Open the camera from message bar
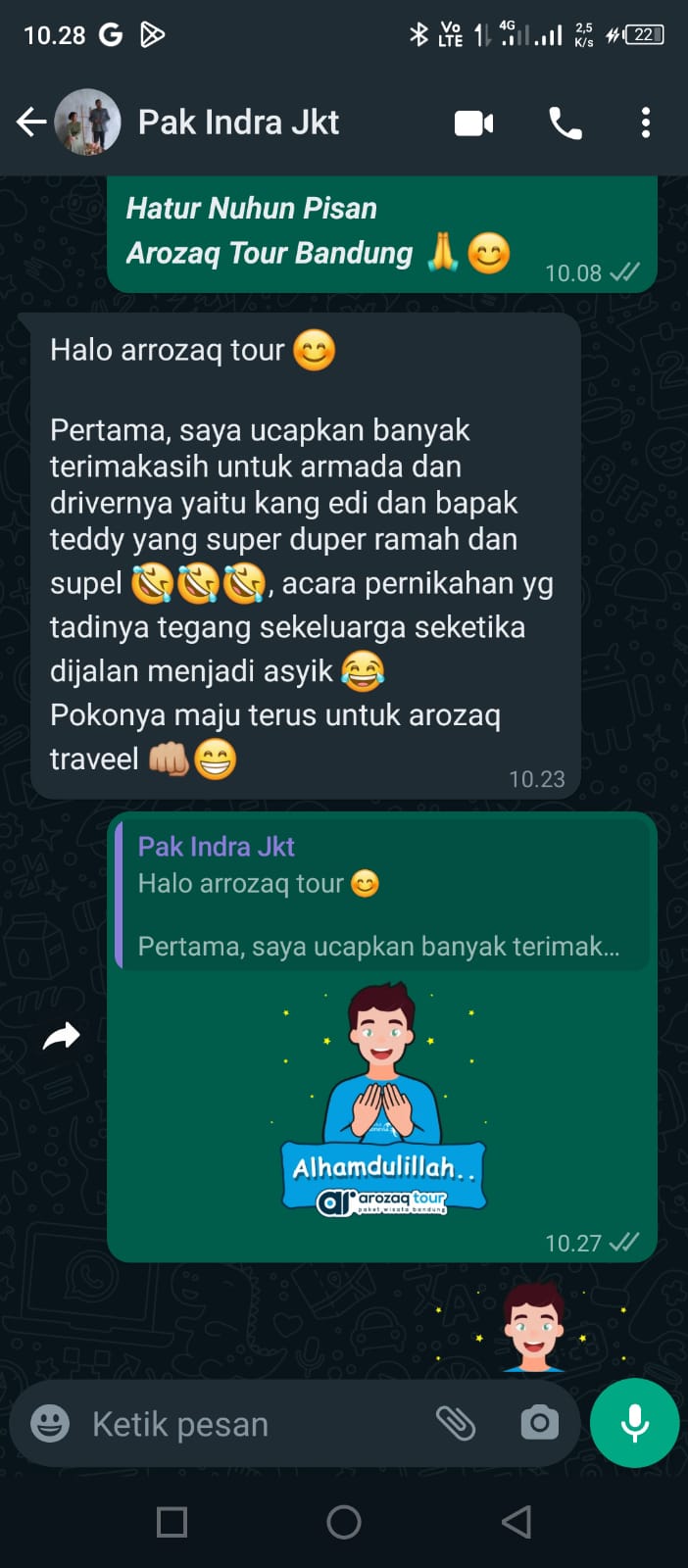The width and height of the screenshot is (688, 1568). [x=539, y=1423]
